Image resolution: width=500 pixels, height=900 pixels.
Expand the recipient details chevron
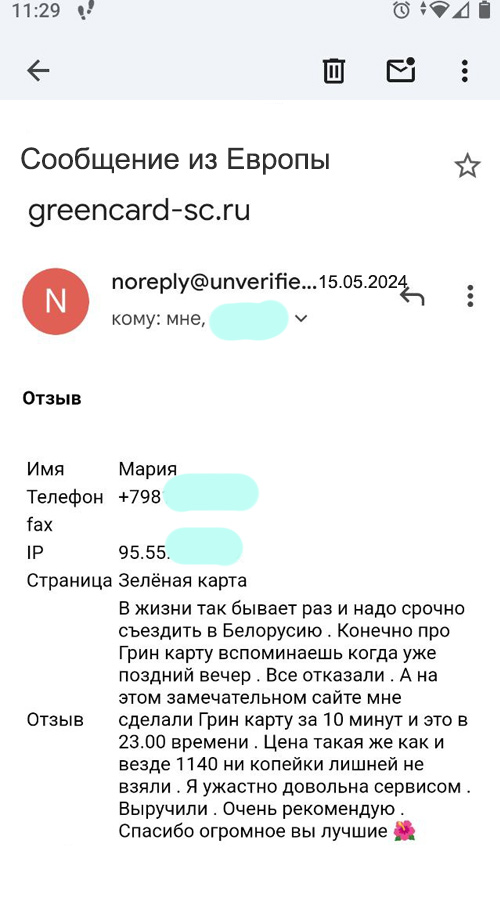point(301,318)
